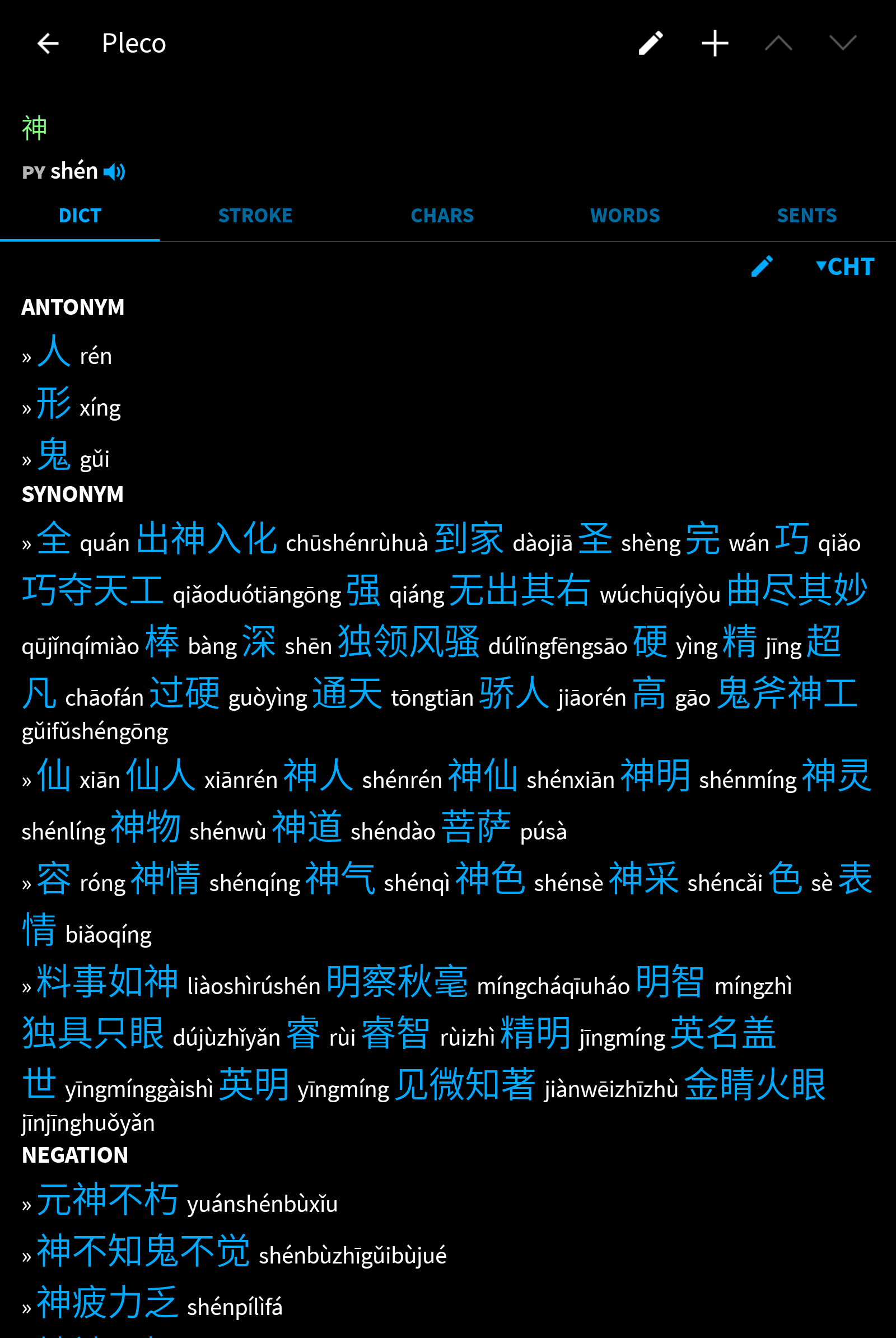Open antonym entry 鬼 guǐ
Viewport: 896px width, 1338px height.
[54, 455]
